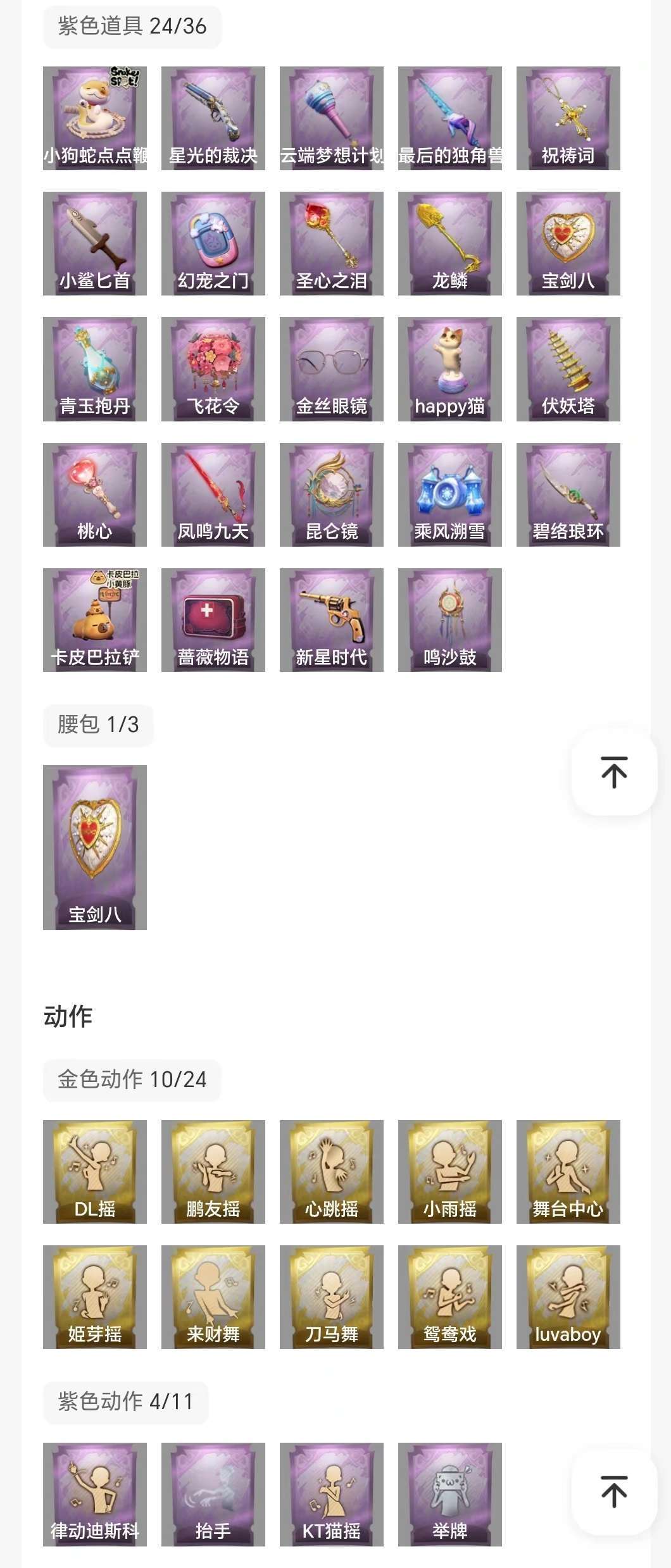Open the 星光的裁决 pistol item
This screenshot has height=1568, width=671.
pos(211,117)
